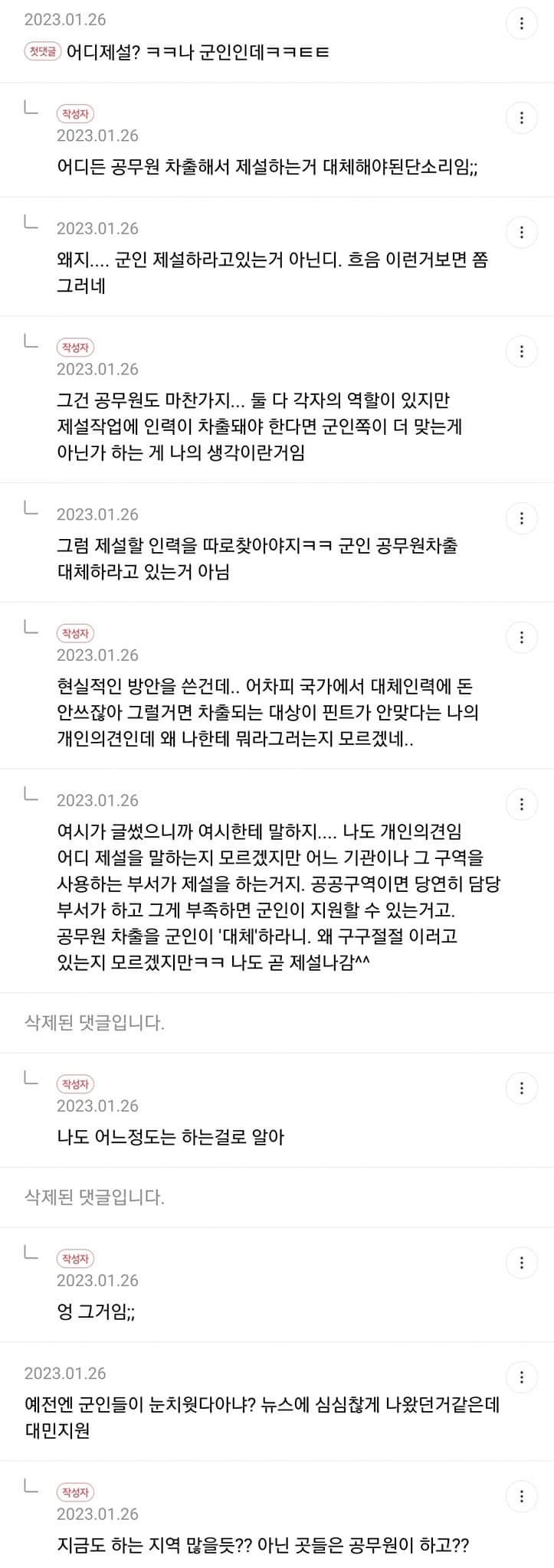Open the options menu for '현실적인 방안을 쓴건데' reply
The image size is (554, 1568).
[x=522, y=637]
